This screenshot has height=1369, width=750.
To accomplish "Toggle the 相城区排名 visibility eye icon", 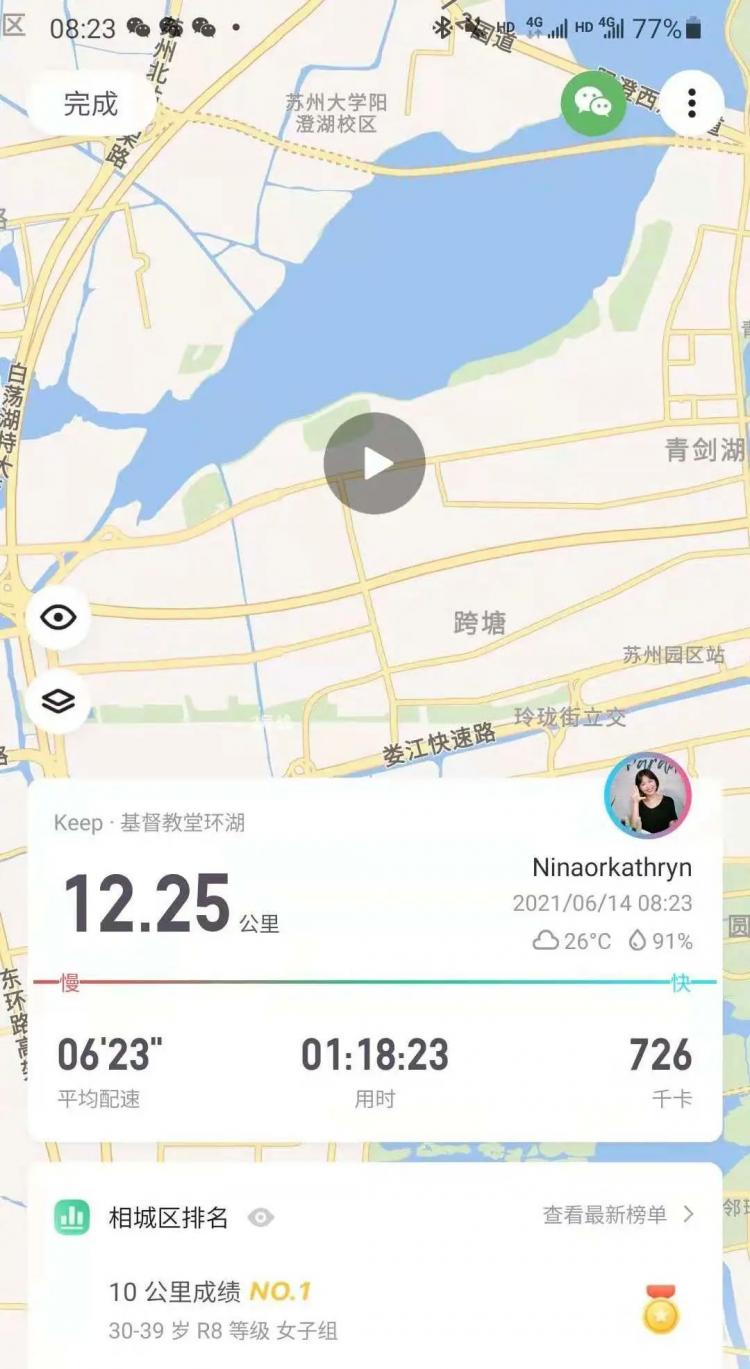I will [x=261, y=1217].
